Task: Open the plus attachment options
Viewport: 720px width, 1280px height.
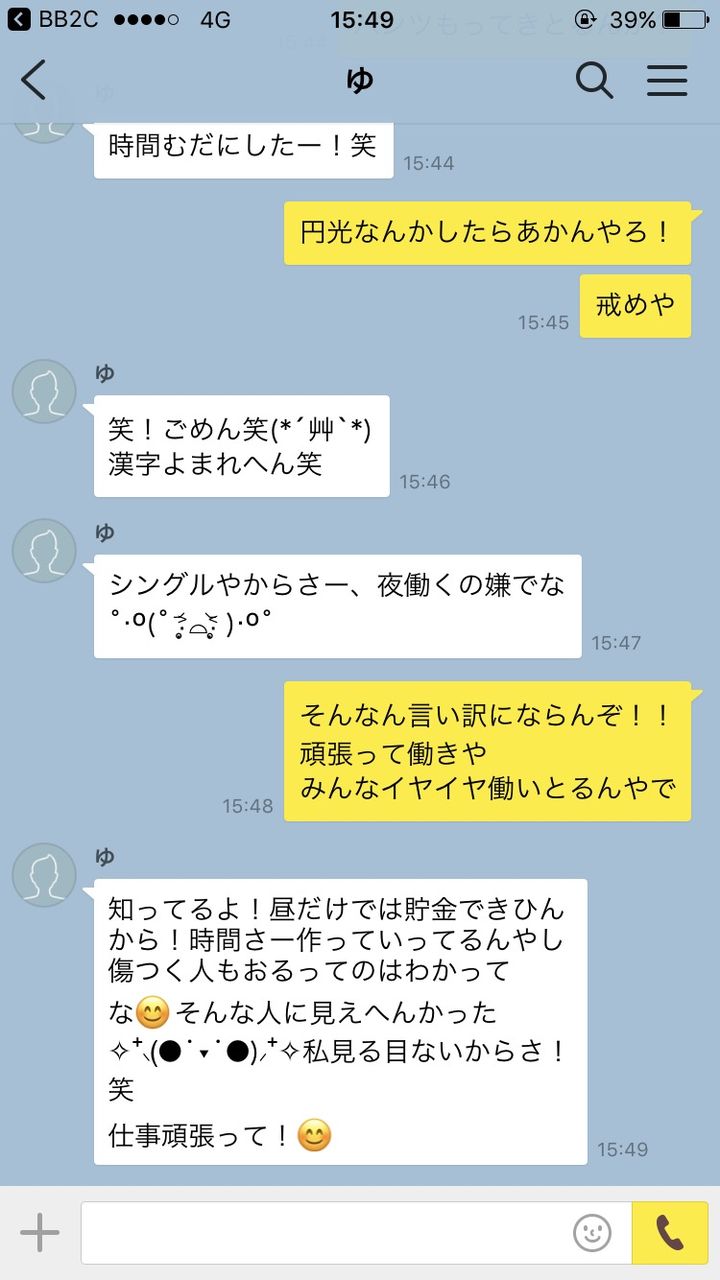Action: (x=40, y=1233)
